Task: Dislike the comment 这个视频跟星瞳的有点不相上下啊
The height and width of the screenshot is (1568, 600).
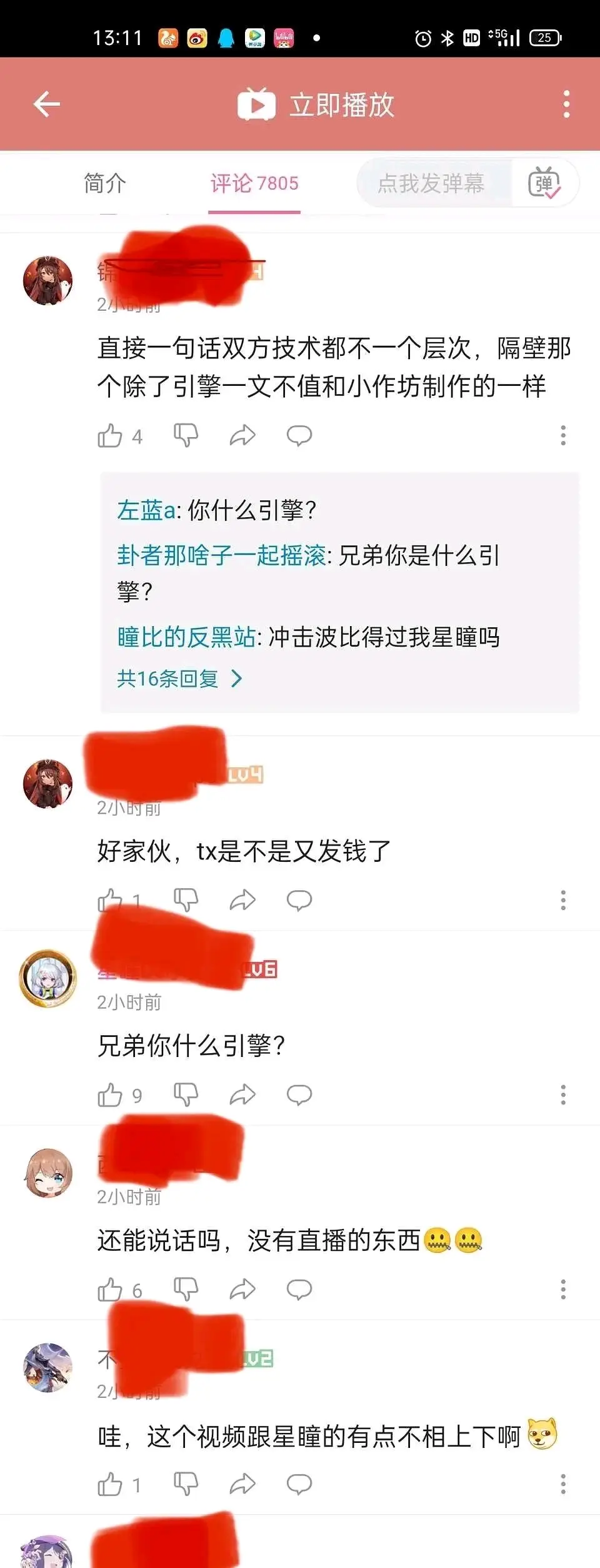Action: (x=186, y=1484)
